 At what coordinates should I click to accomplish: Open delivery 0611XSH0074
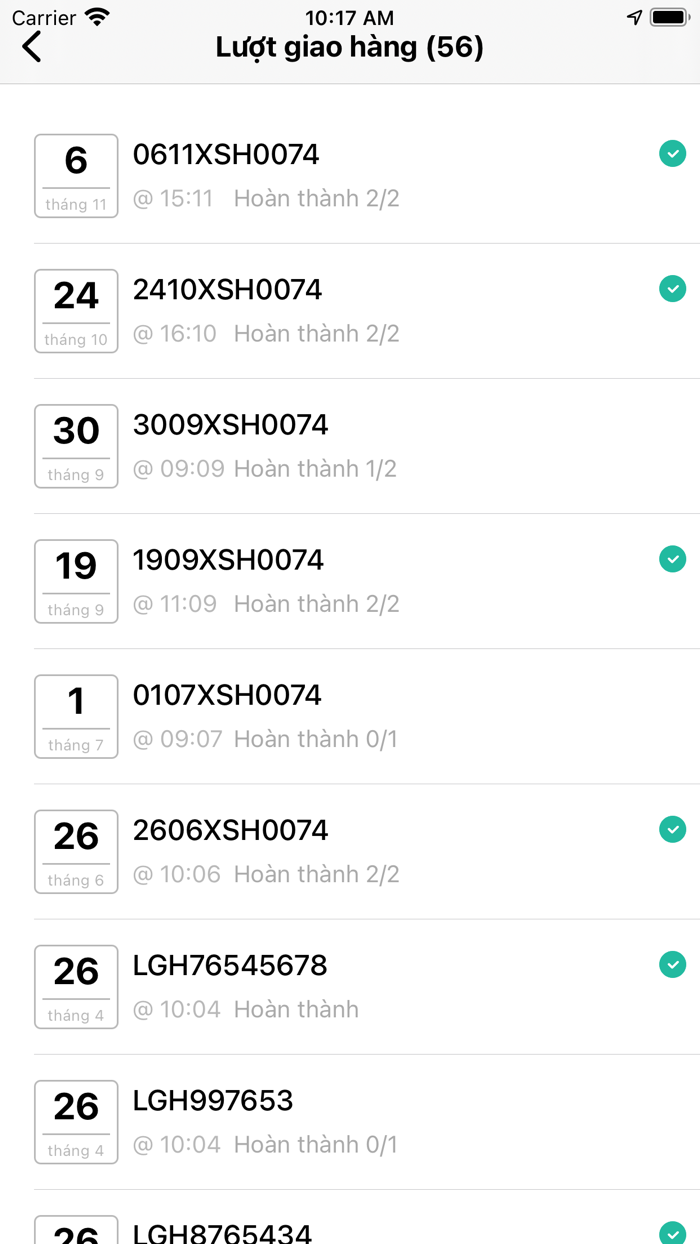point(350,176)
